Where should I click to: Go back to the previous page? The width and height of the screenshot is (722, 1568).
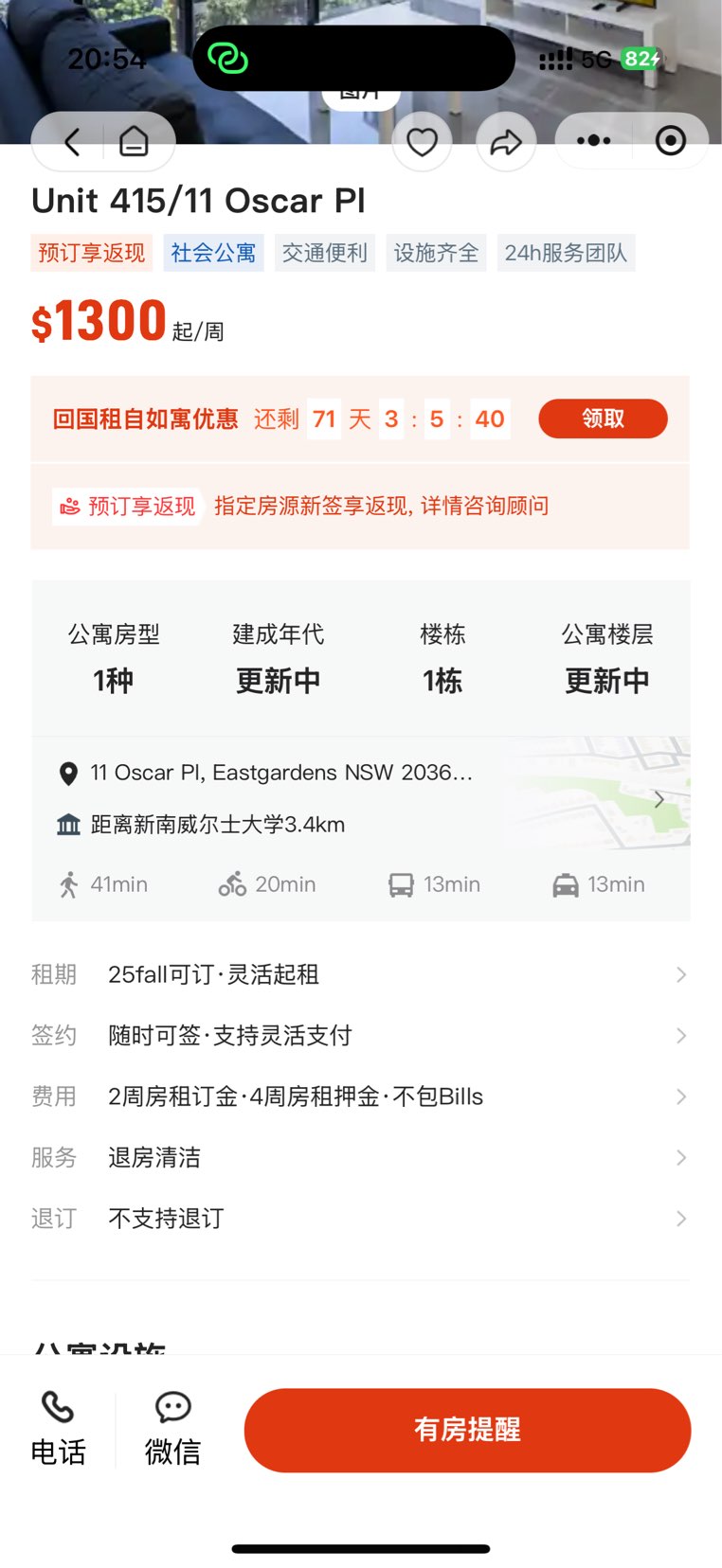[72, 142]
